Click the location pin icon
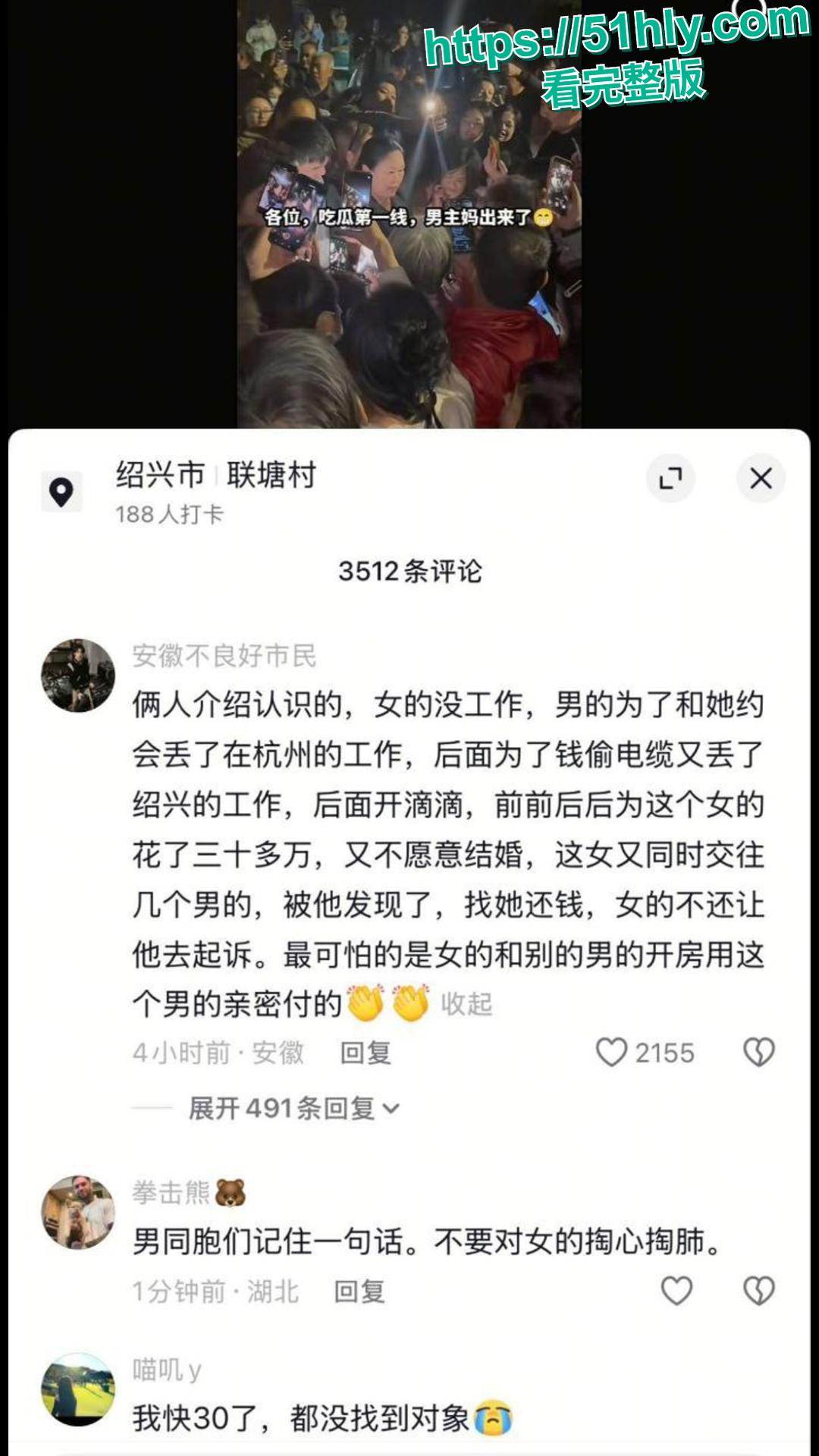The height and width of the screenshot is (1456, 819). (59, 489)
